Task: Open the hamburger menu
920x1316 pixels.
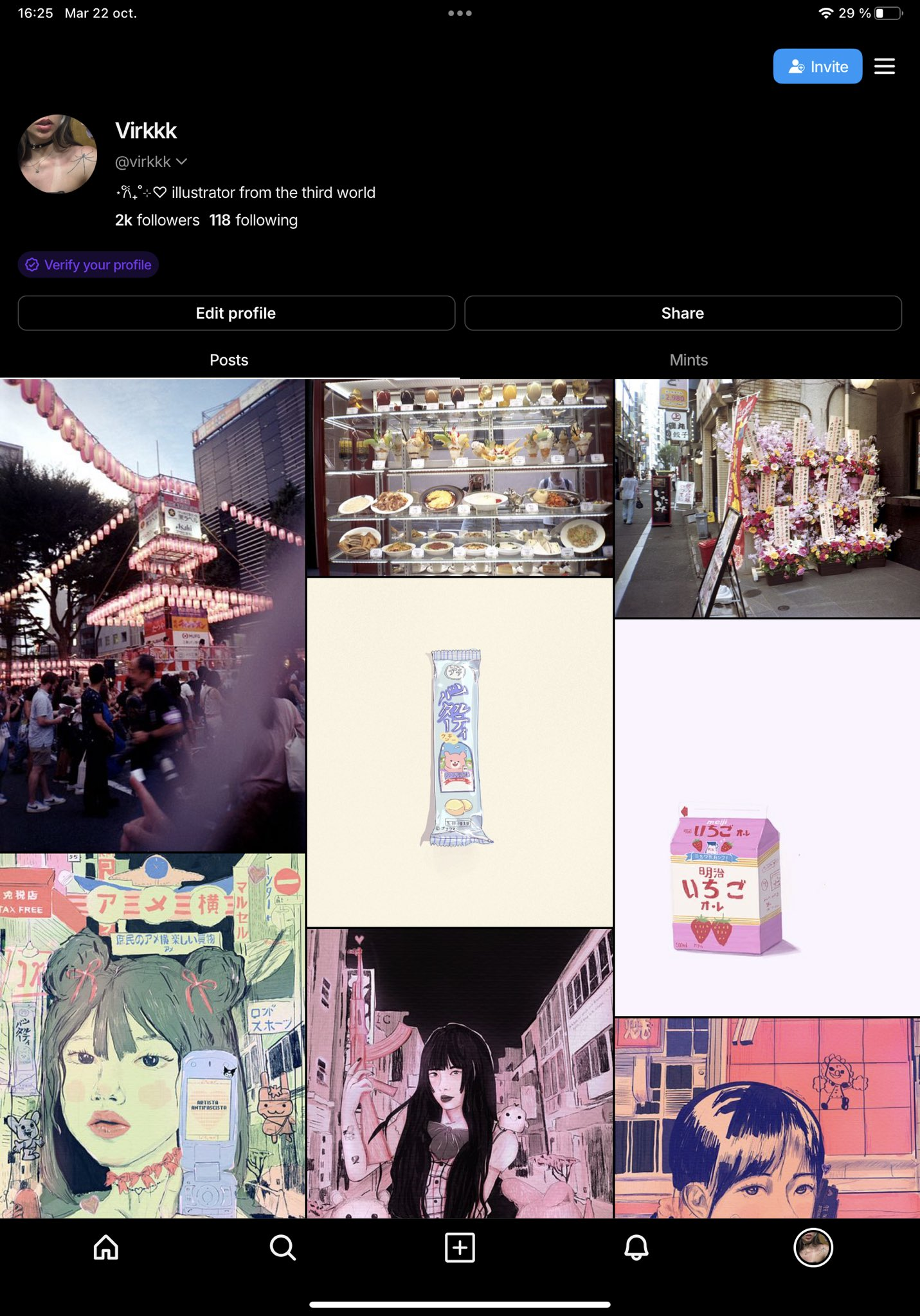Action: (x=884, y=66)
